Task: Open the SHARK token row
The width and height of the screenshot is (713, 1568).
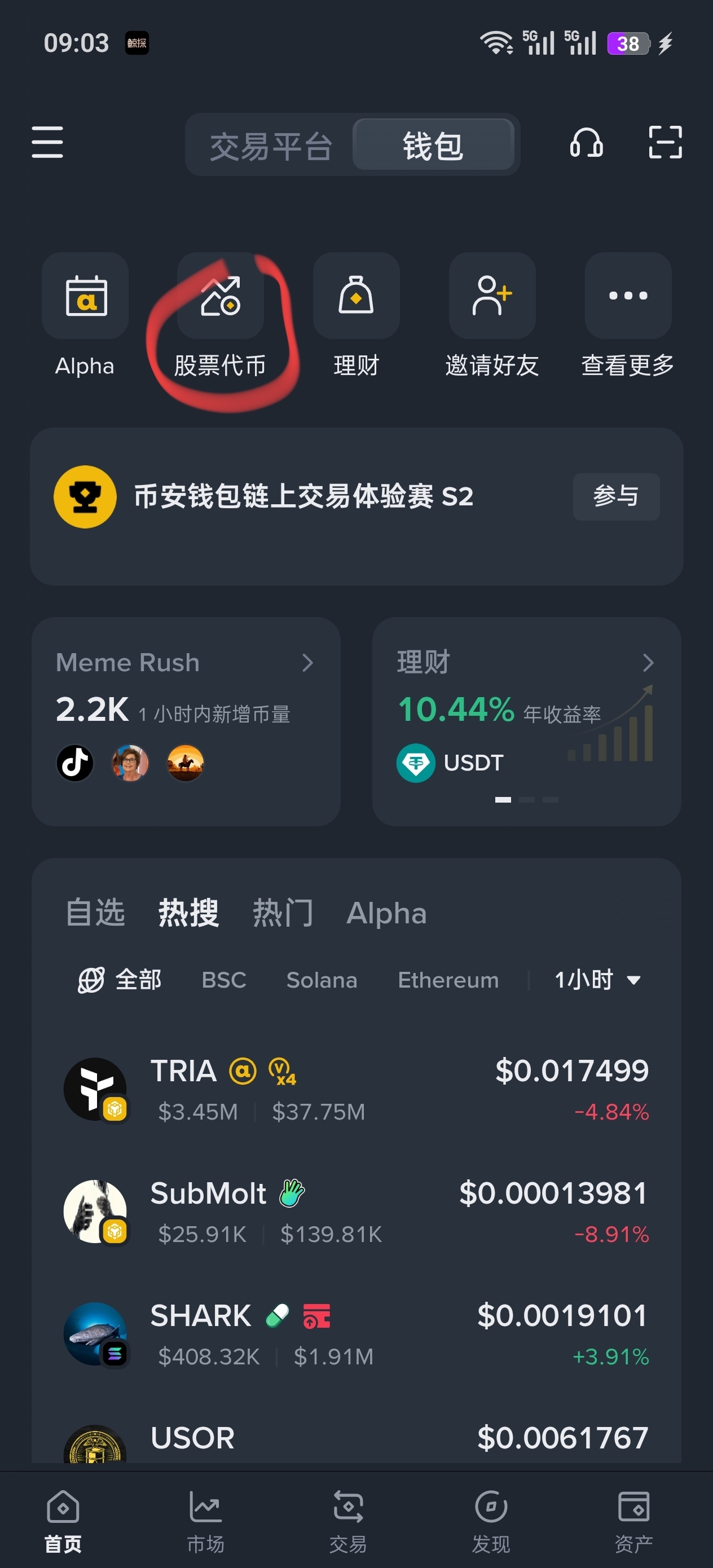Action: pyautogui.click(x=356, y=1334)
